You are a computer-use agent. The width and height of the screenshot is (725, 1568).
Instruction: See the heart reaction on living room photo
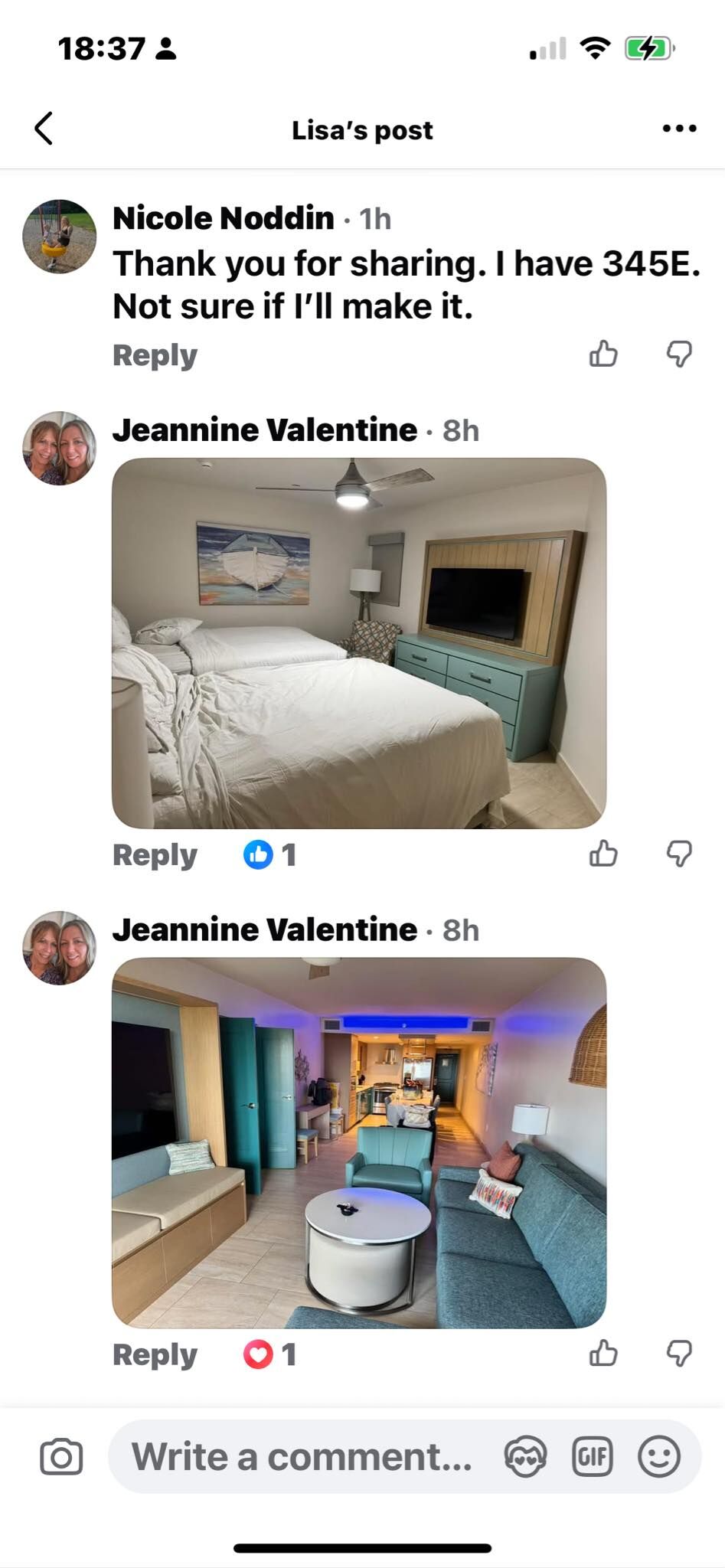coord(269,1354)
